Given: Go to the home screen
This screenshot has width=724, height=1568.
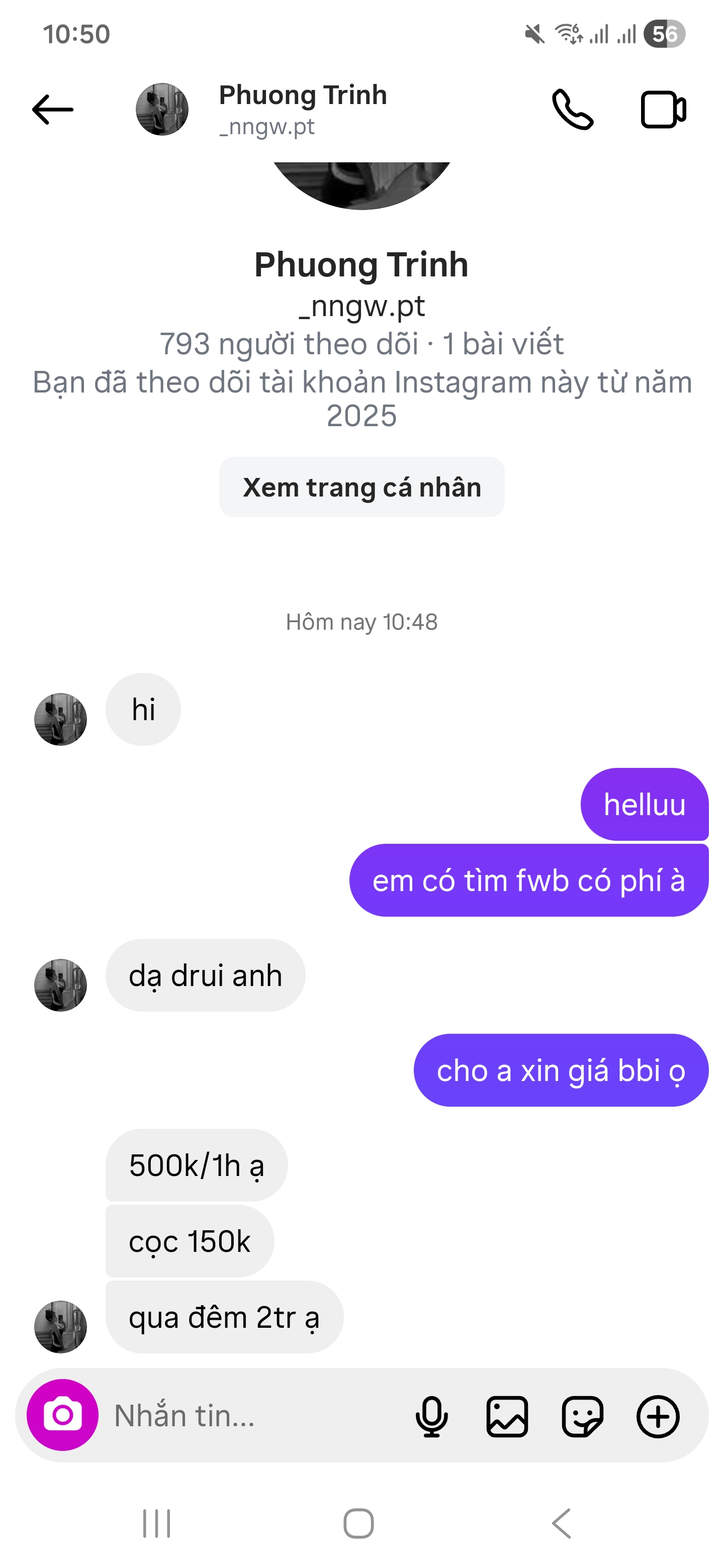Looking at the screenshot, I should (358, 1524).
